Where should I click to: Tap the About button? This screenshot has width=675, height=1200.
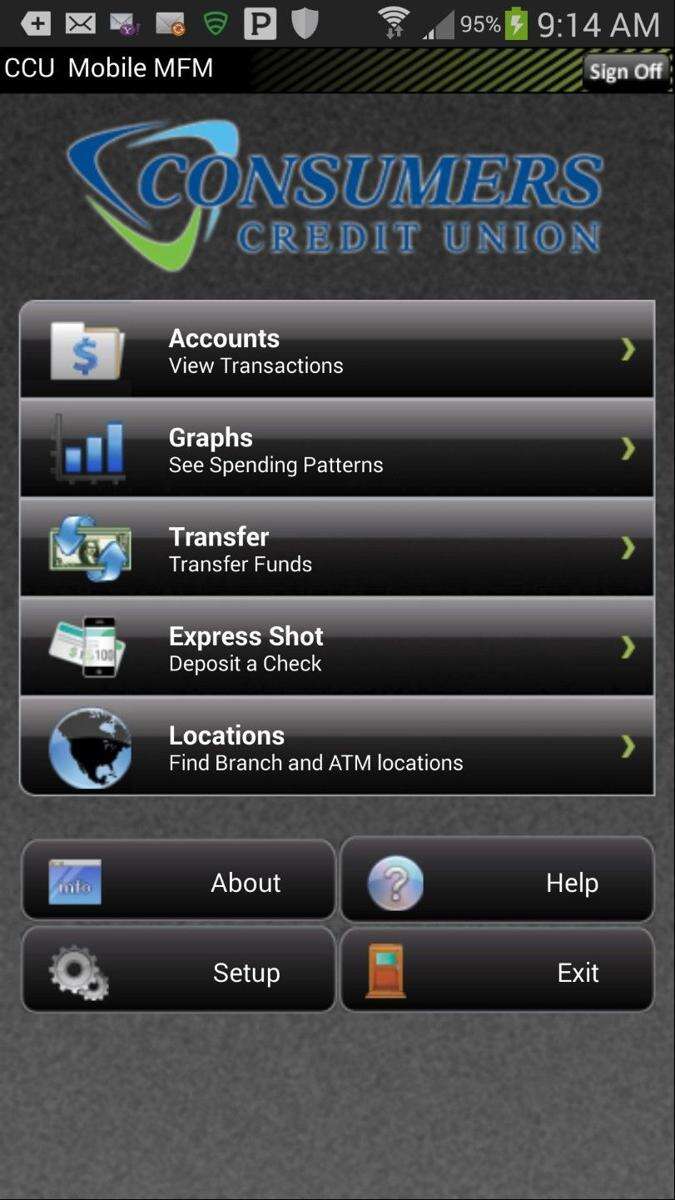point(179,881)
